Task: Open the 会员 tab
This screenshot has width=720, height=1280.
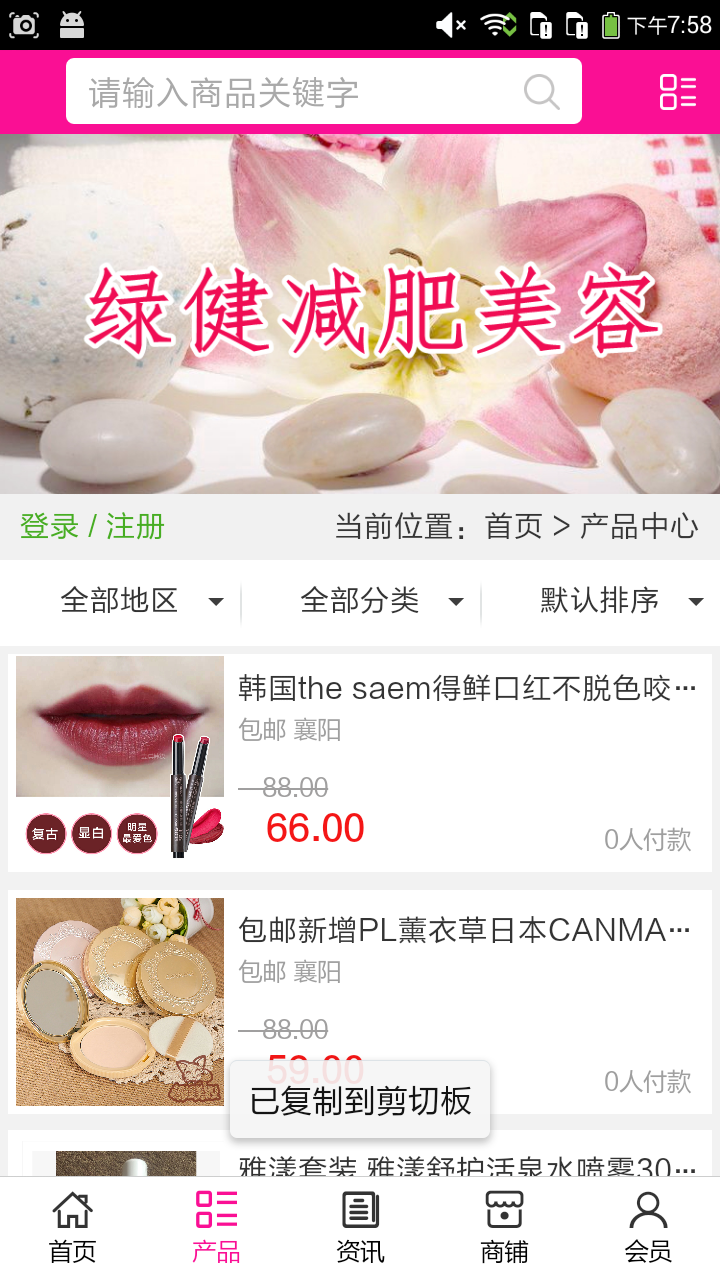Action: pyautogui.click(x=648, y=1227)
